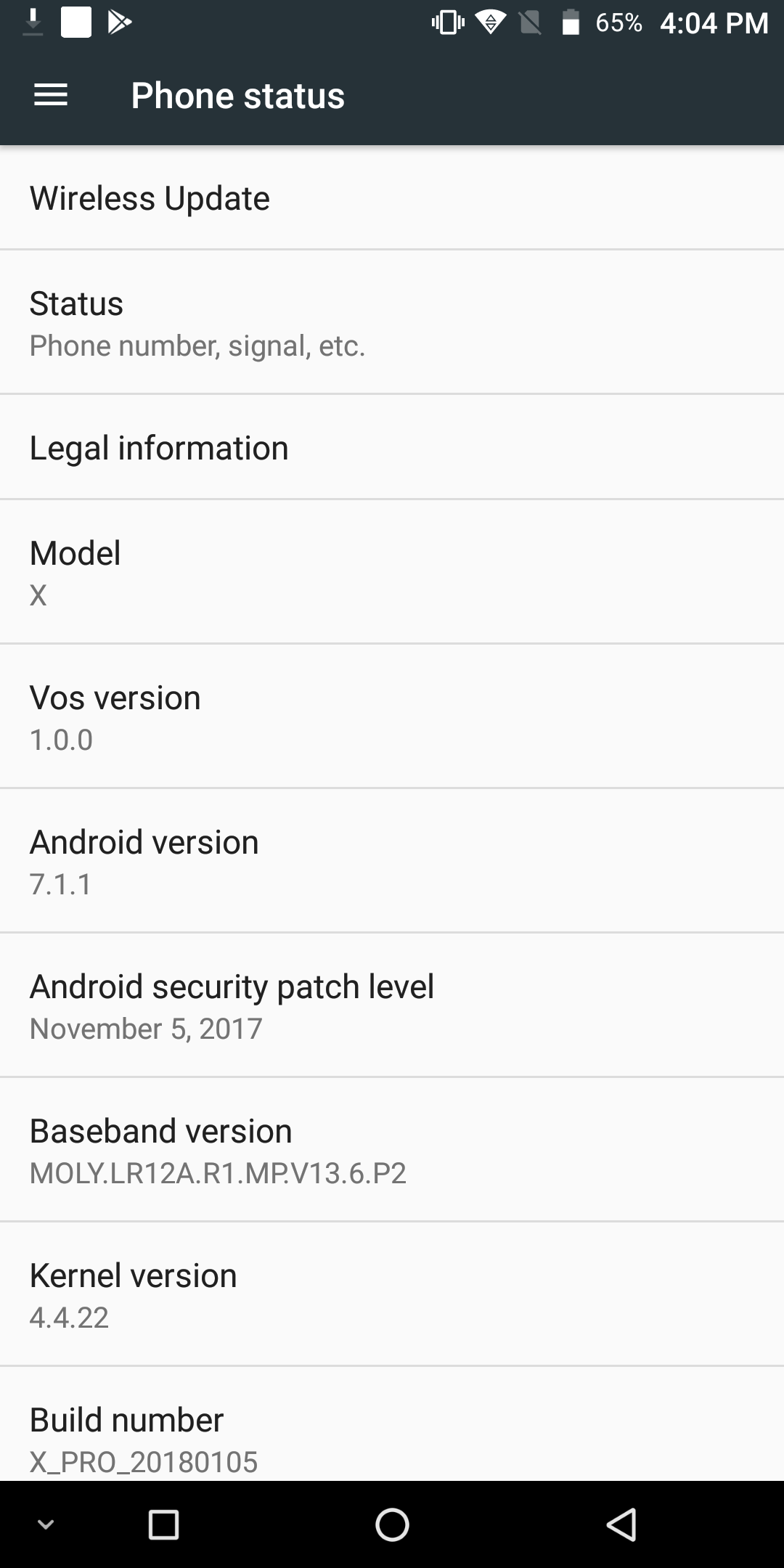Open recent apps overview
The height and width of the screenshot is (1568, 784).
click(x=163, y=1524)
